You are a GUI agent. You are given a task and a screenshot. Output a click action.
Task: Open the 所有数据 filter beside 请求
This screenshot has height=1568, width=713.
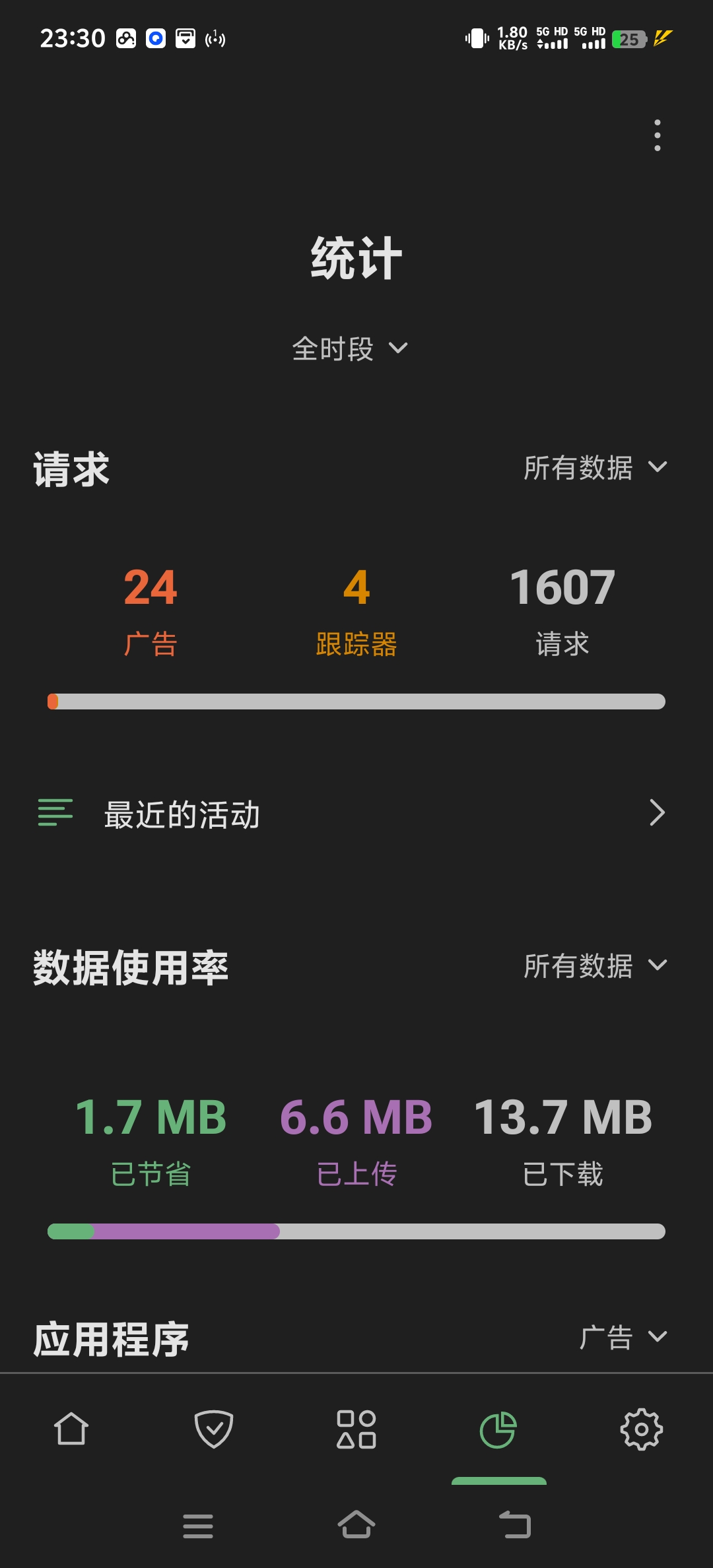[595, 468]
